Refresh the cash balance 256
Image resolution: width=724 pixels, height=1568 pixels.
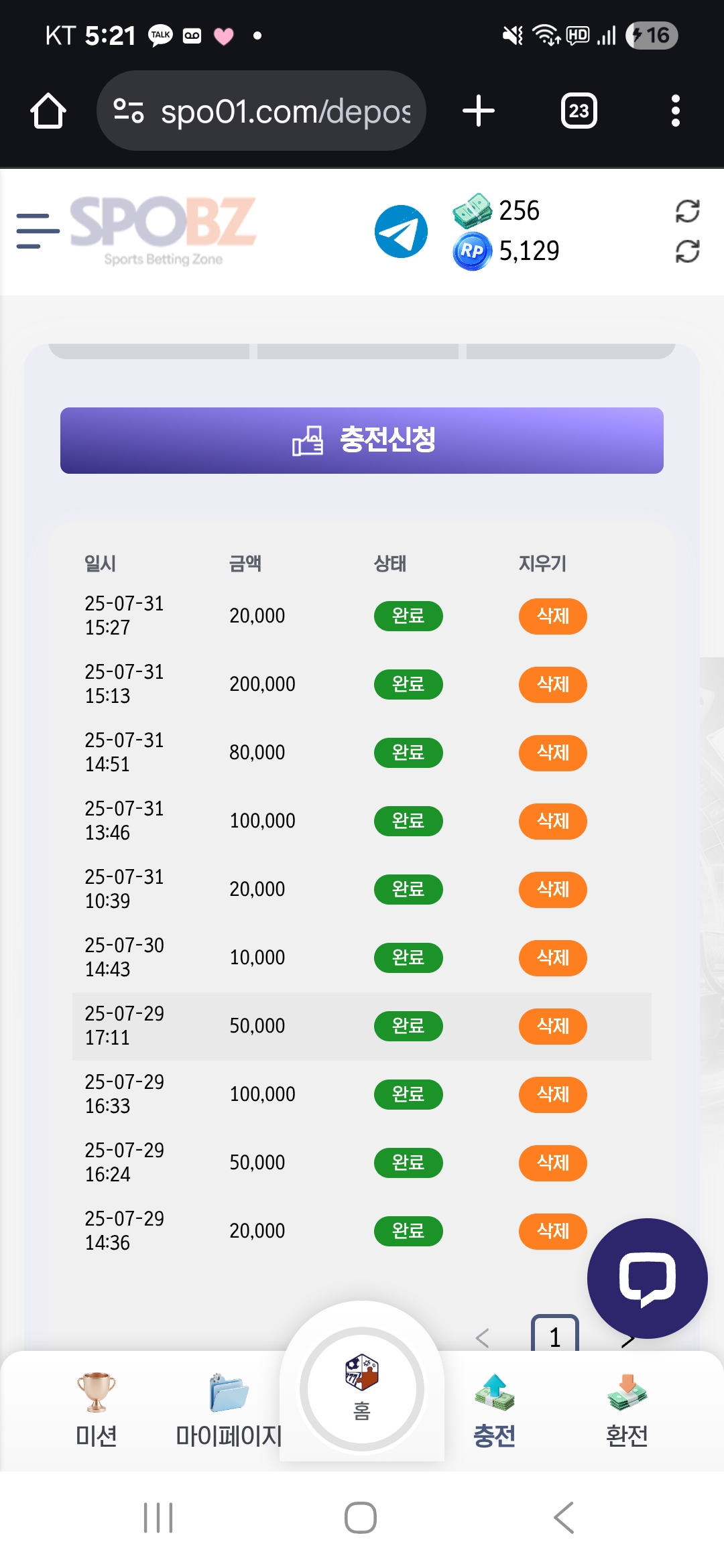(x=687, y=211)
